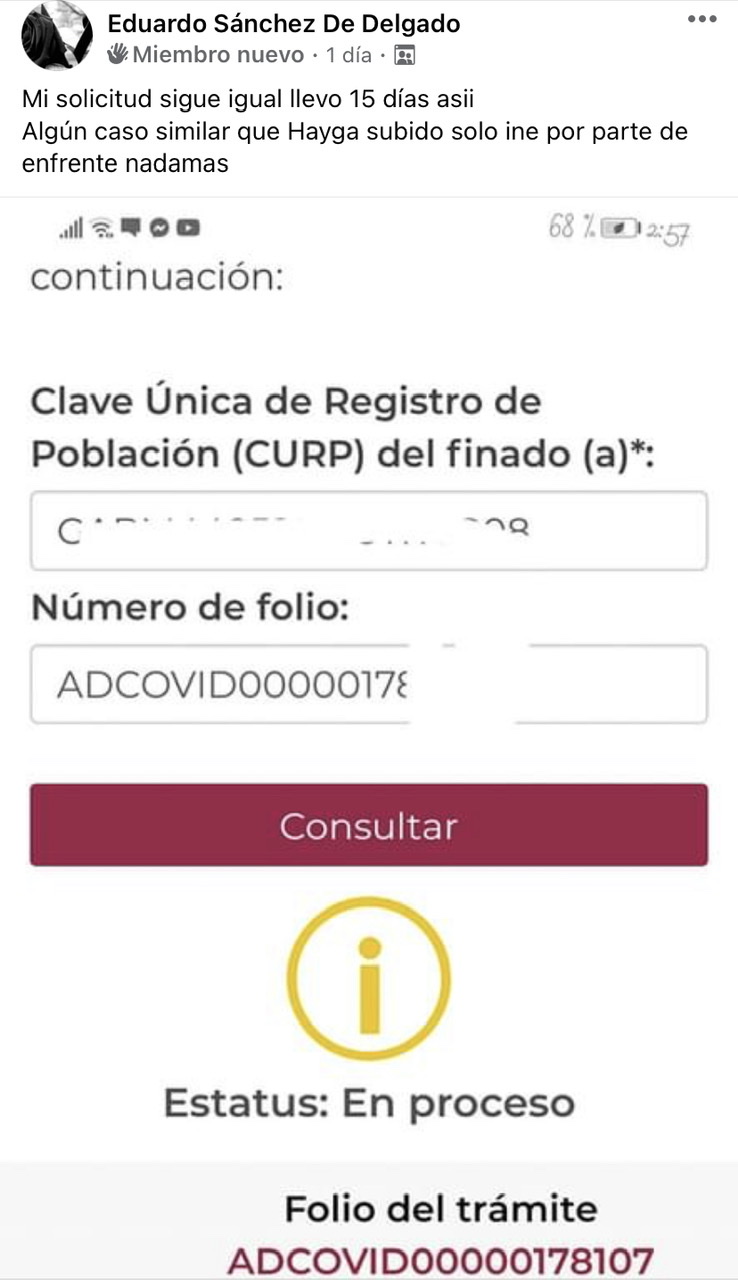The image size is (738, 1280).
Task: Open the attached screenshot image in the post
Action: pos(369,739)
